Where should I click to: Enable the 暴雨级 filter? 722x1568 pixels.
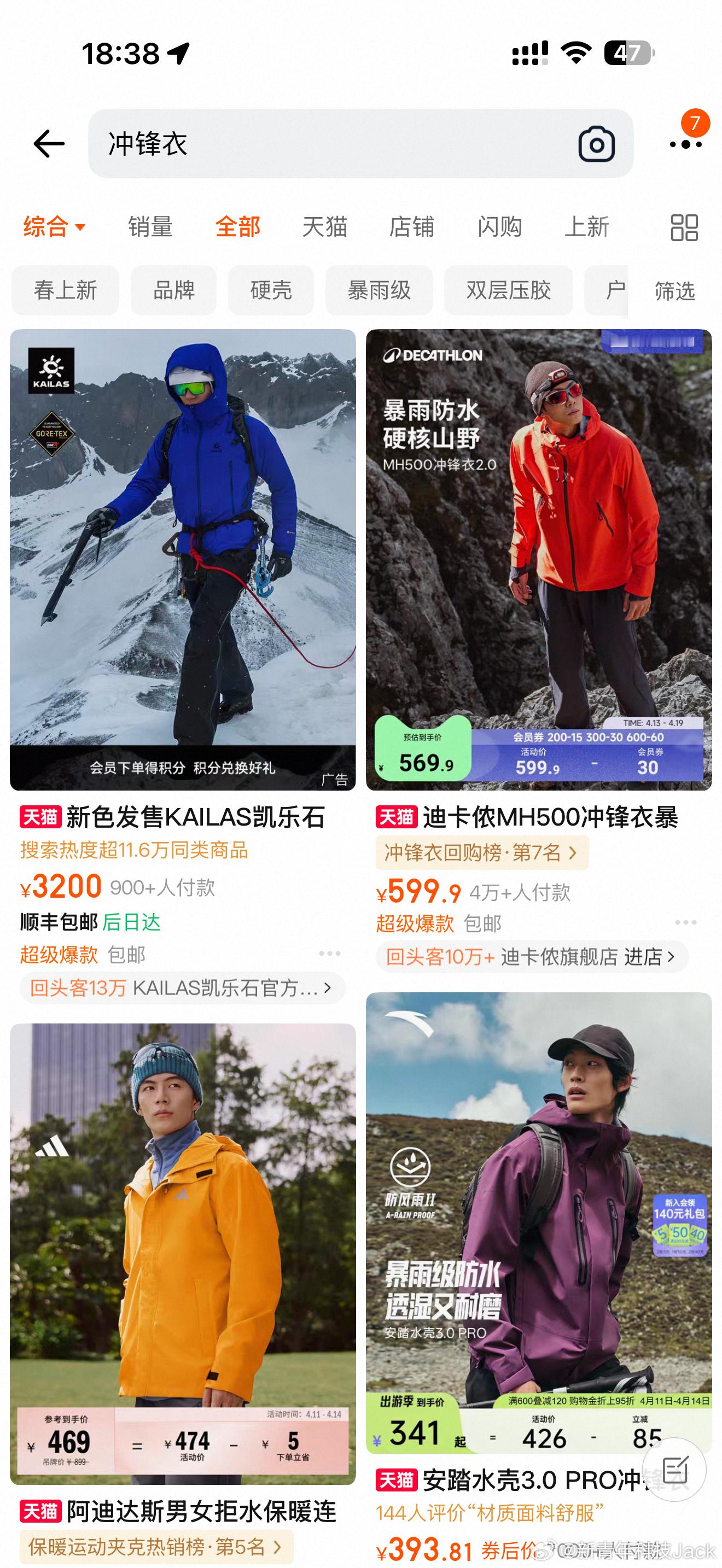click(379, 291)
